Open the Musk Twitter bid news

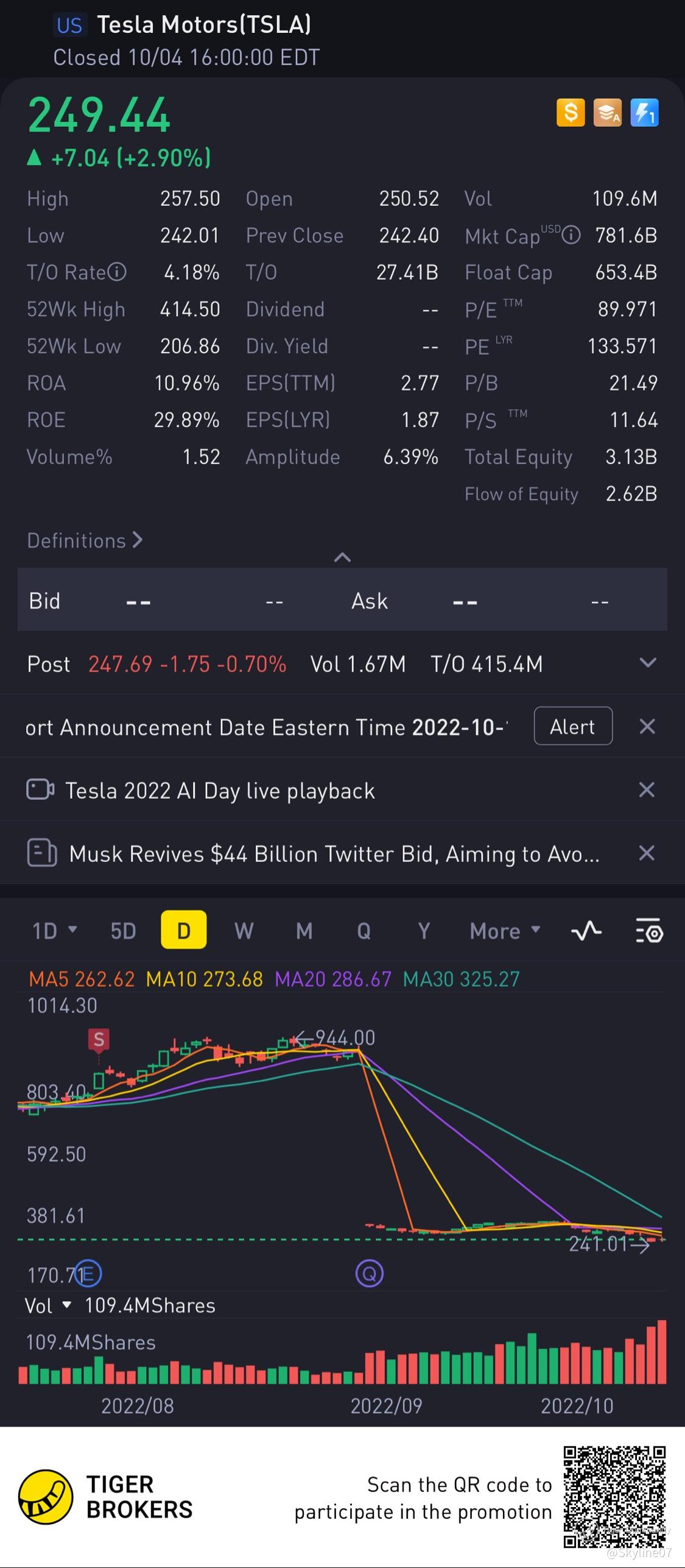(334, 853)
